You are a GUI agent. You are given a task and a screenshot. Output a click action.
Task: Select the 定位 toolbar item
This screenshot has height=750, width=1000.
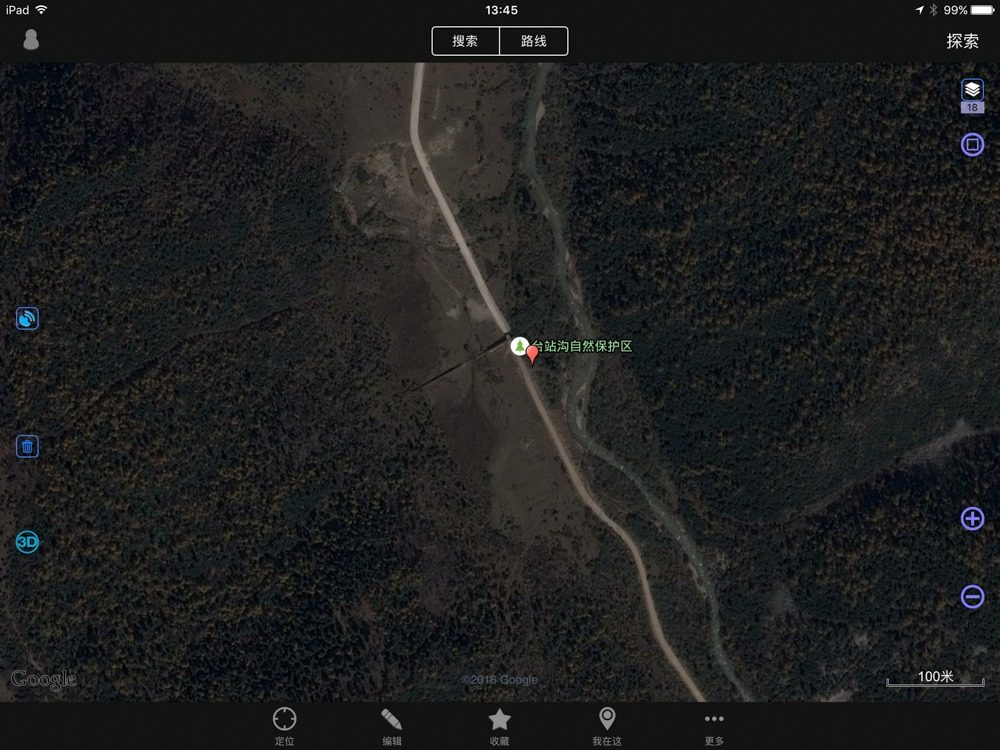click(x=285, y=725)
